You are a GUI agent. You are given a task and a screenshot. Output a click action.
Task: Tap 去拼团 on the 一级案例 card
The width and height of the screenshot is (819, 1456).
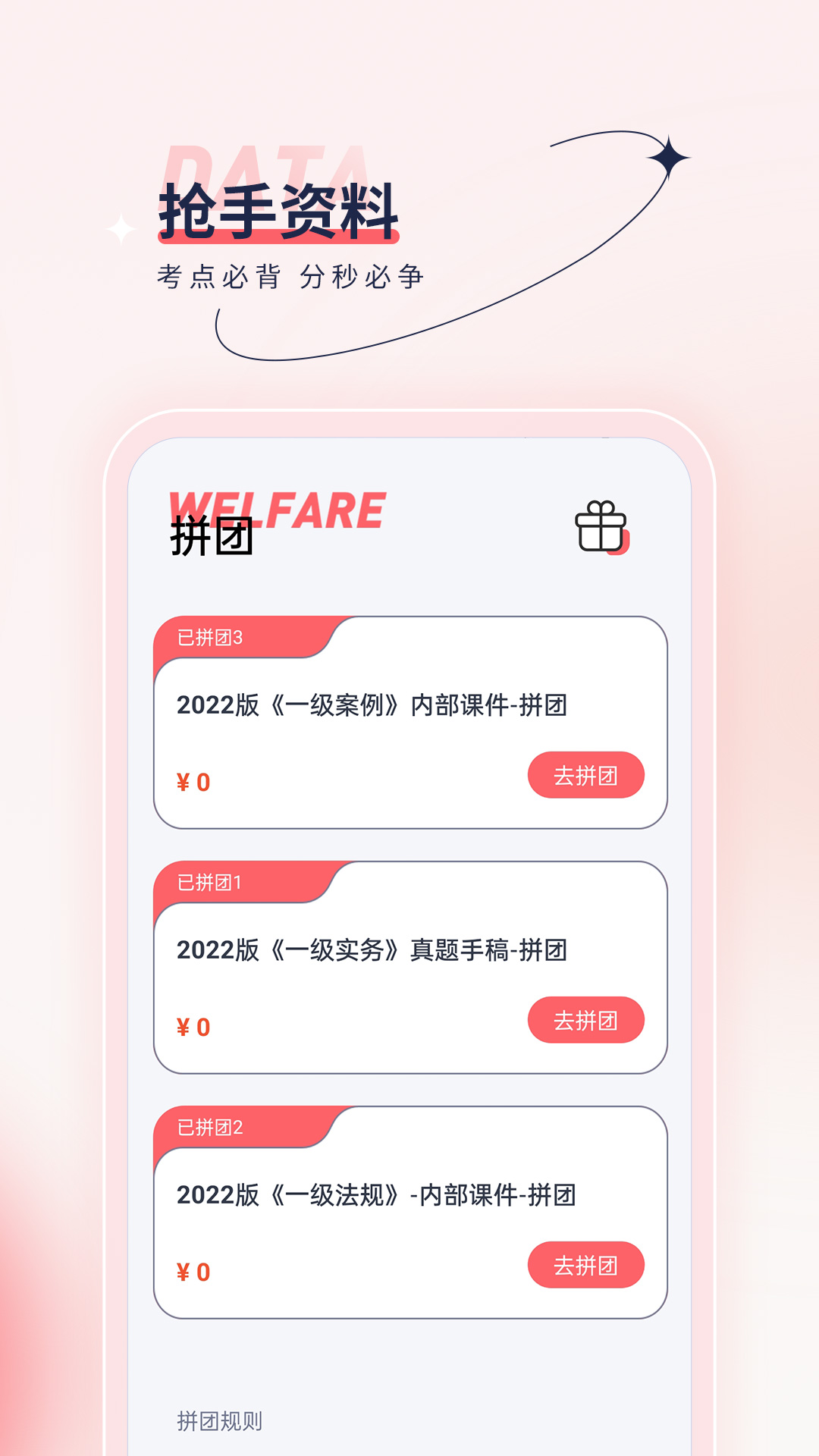586,775
